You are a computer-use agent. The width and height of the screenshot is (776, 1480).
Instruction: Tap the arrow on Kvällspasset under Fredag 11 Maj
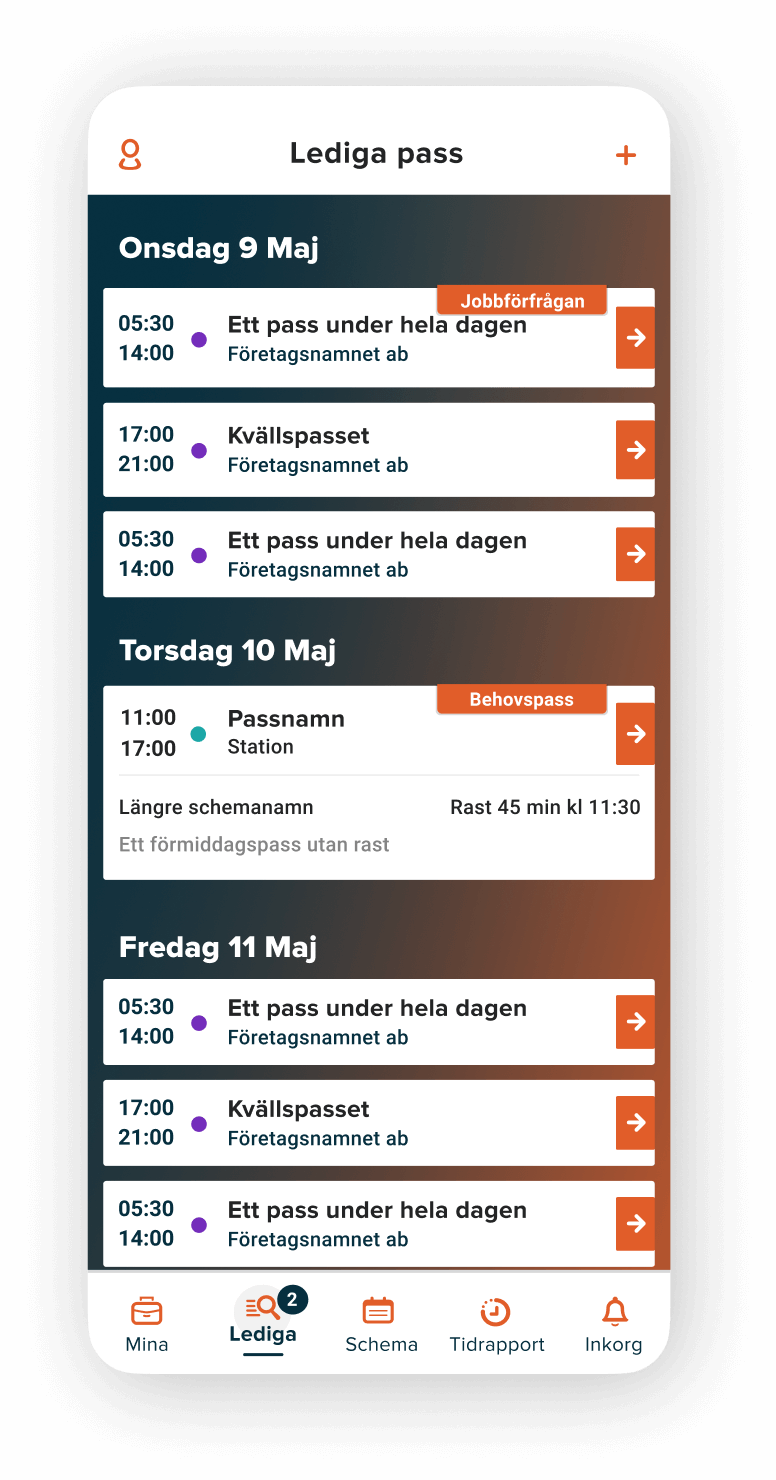(x=635, y=1123)
